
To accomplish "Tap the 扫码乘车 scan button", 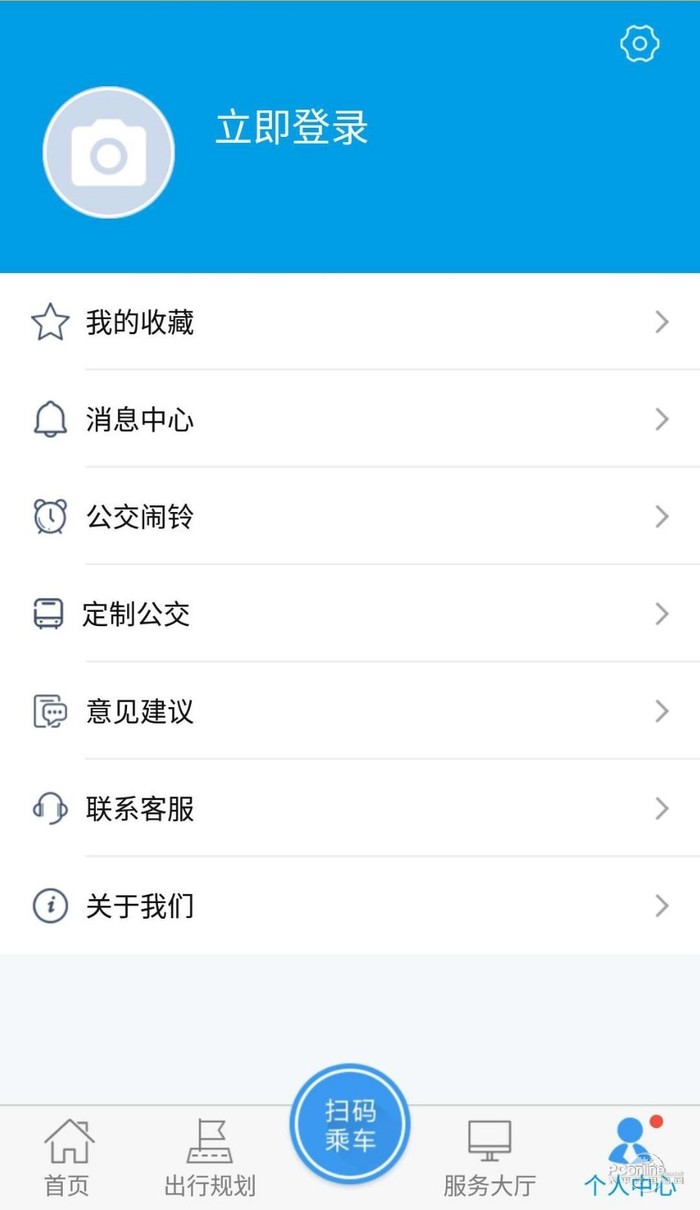I will [350, 1124].
